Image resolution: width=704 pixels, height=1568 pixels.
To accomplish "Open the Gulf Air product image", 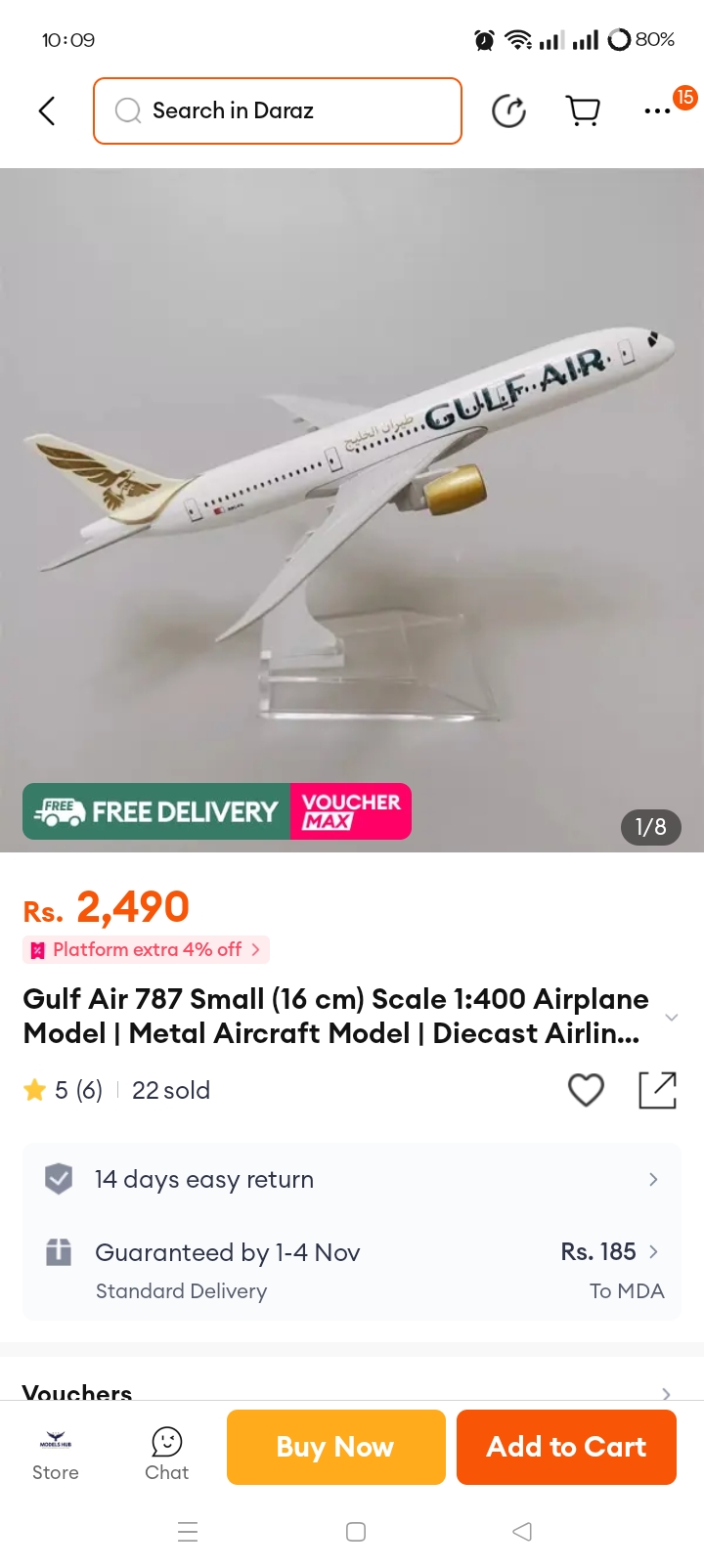I will pyautogui.click(x=352, y=509).
